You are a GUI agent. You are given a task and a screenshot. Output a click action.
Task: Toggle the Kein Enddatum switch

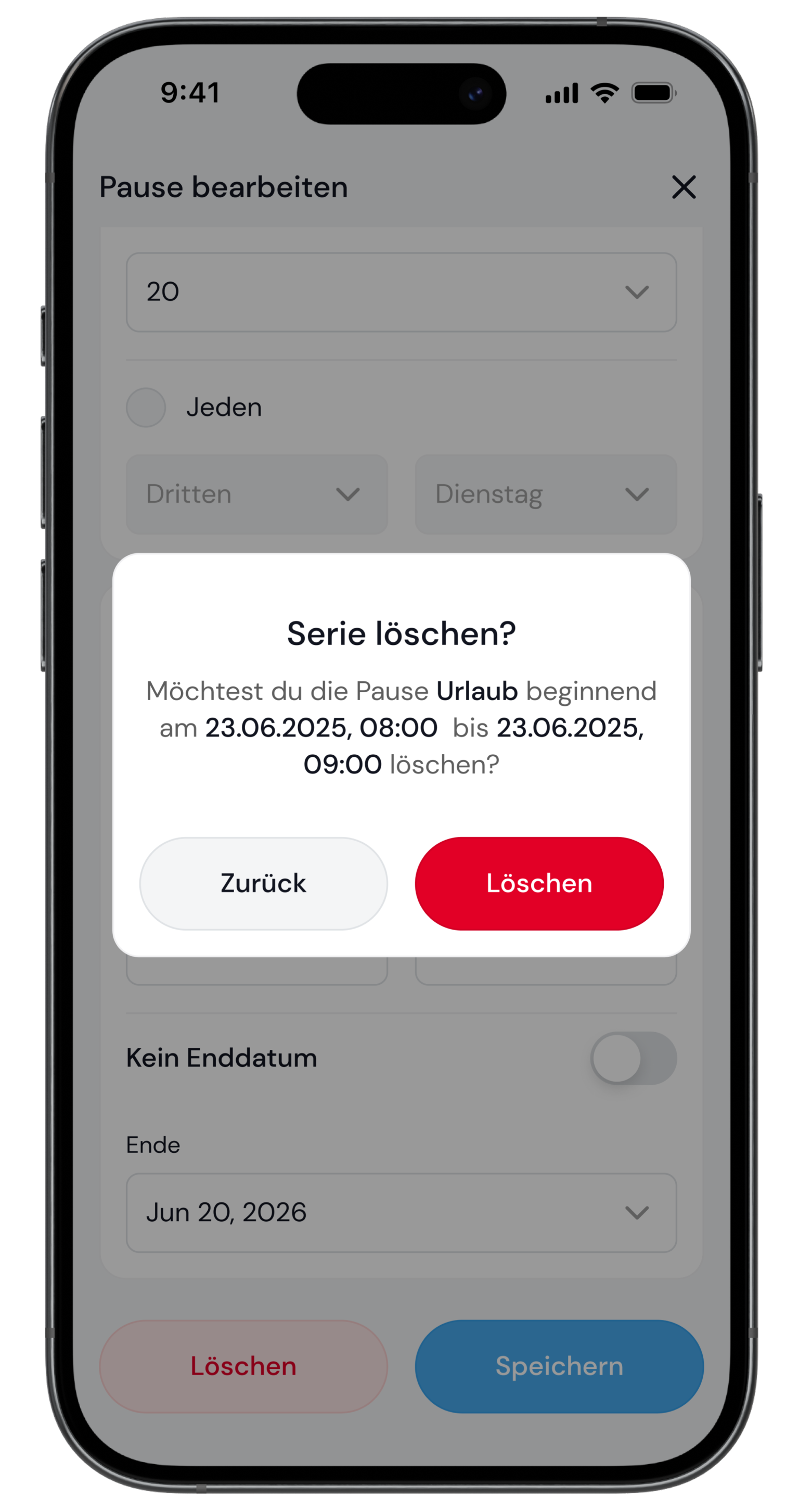tap(633, 1058)
